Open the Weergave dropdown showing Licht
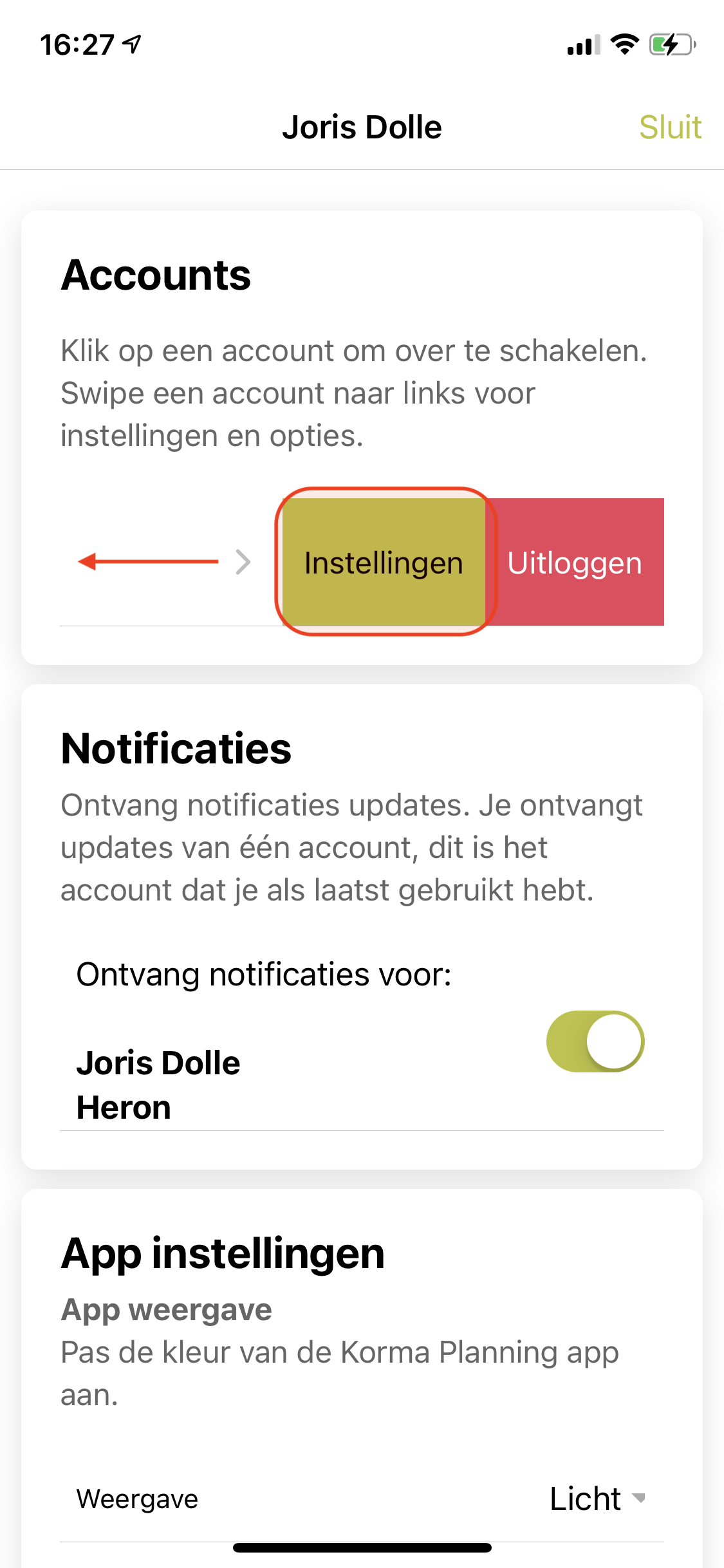 pos(597,1498)
